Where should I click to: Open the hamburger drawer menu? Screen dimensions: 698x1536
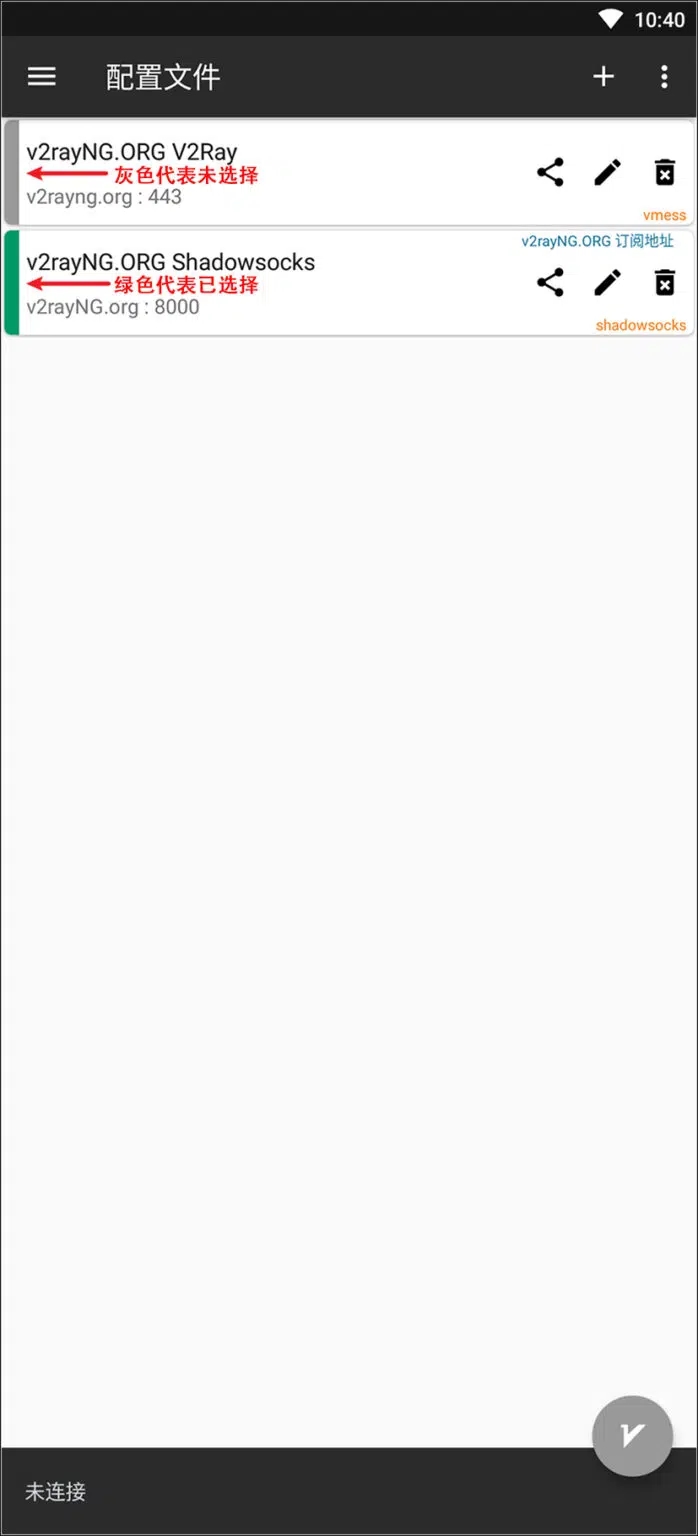42,77
